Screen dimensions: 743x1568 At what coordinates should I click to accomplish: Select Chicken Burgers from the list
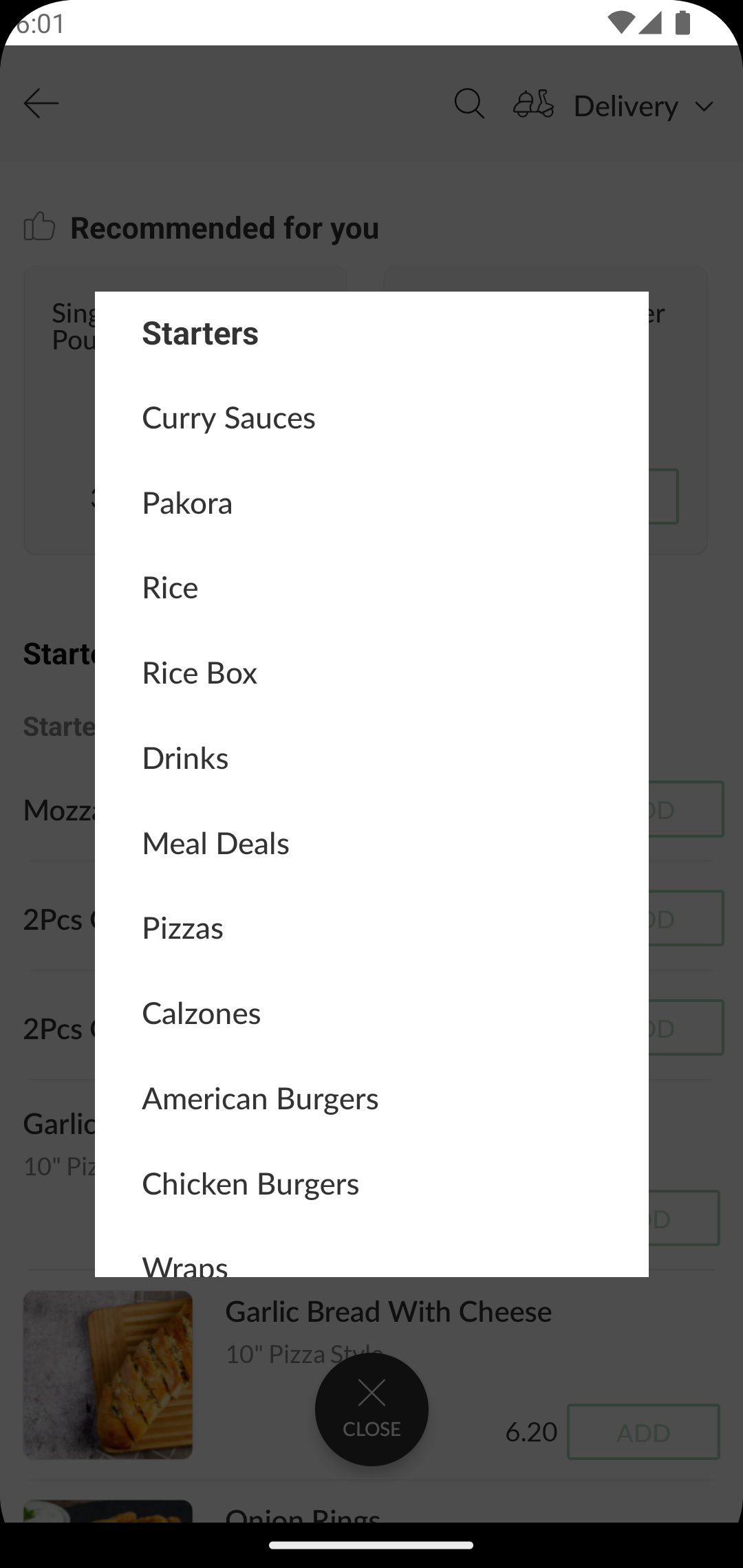coord(250,1184)
